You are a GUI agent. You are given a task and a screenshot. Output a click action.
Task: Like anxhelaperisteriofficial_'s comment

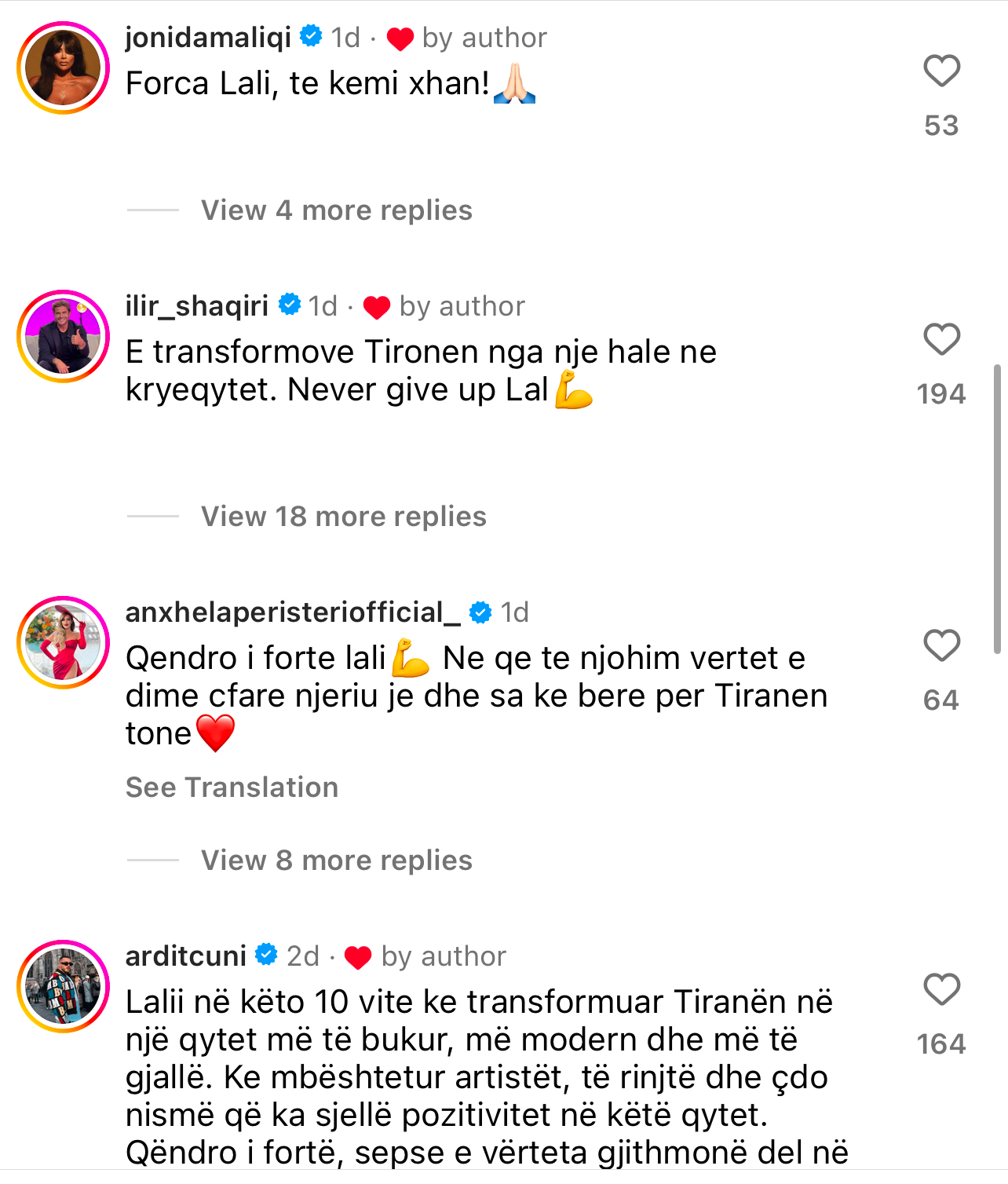pyautogui.click(x=941, y=646)
